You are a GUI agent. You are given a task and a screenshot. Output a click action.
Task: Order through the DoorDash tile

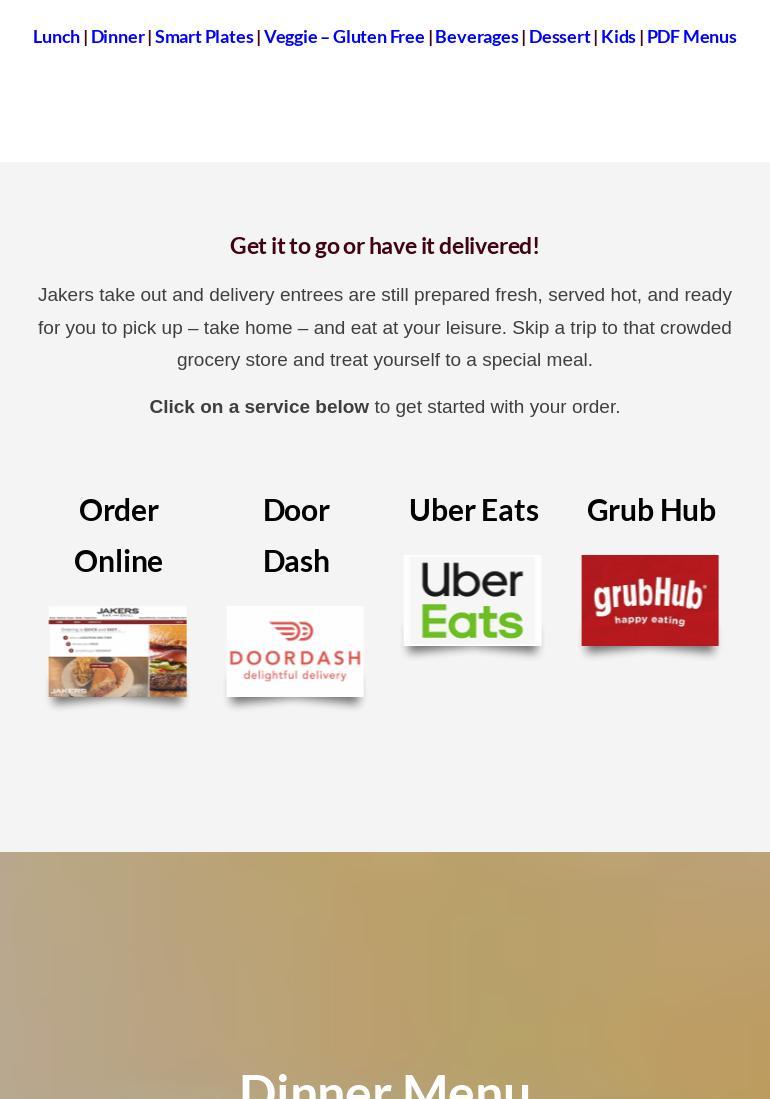[x=295, y=651]
